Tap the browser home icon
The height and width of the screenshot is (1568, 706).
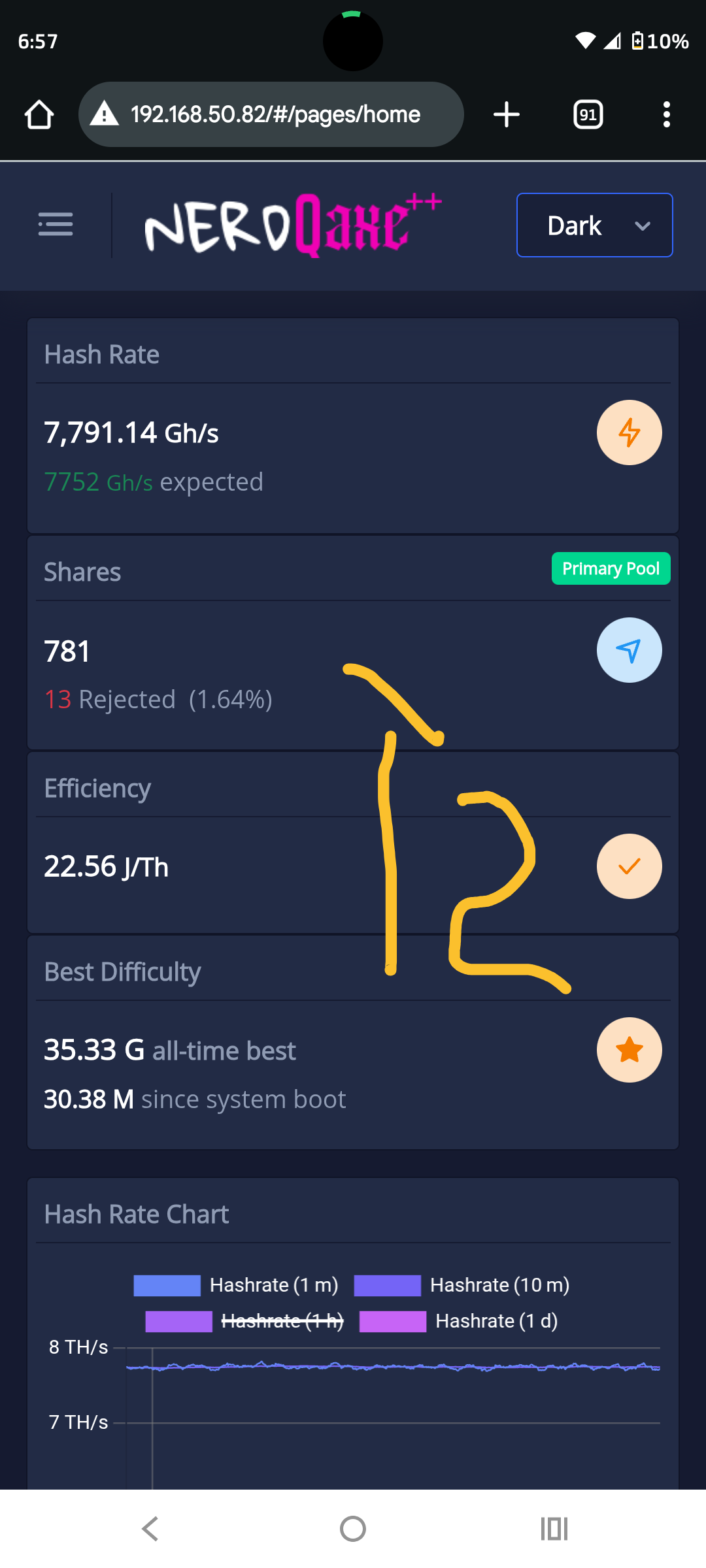click(39, 114)
